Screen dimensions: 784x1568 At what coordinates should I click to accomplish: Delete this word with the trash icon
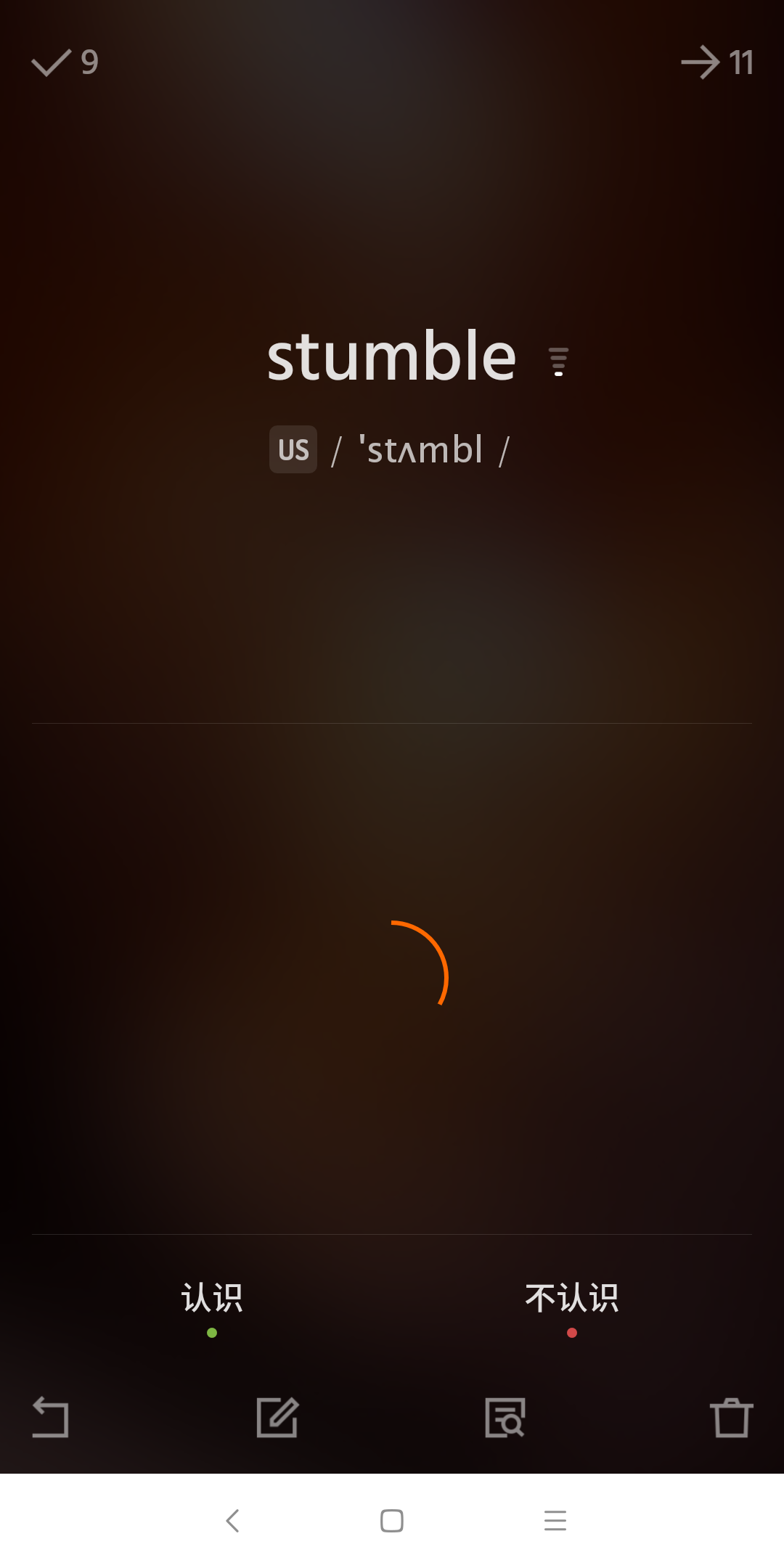[731, 1417]
